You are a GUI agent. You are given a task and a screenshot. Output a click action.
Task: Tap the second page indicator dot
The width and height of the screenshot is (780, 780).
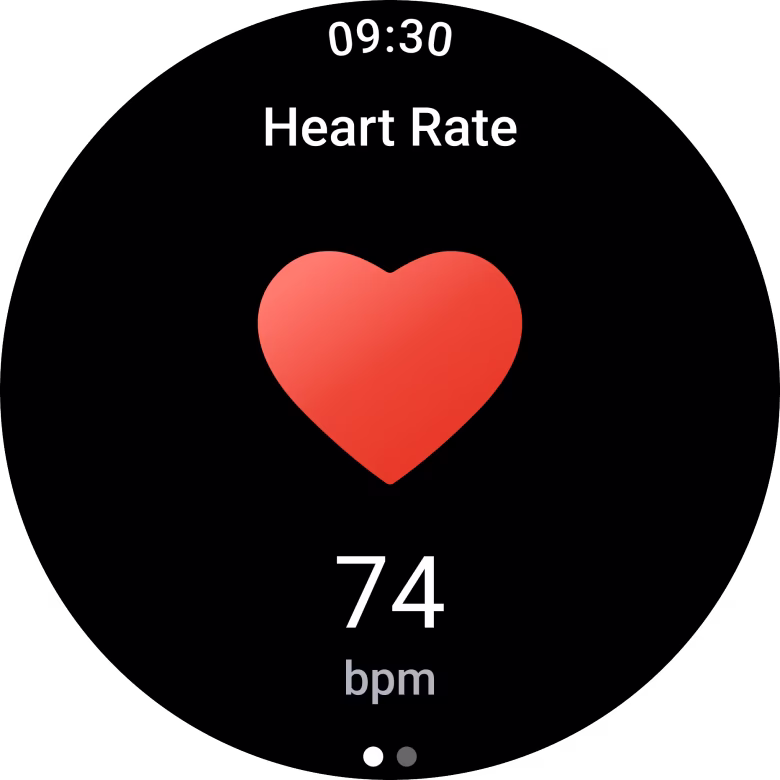tap(406, 756)
